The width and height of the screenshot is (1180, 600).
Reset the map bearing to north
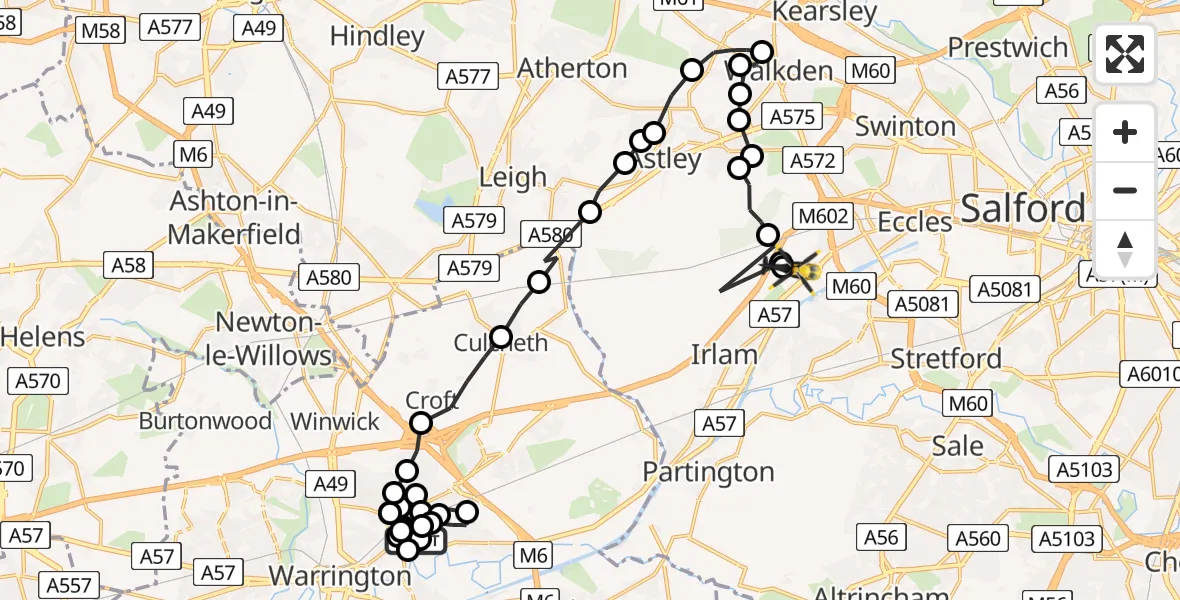click(1125, 248)
